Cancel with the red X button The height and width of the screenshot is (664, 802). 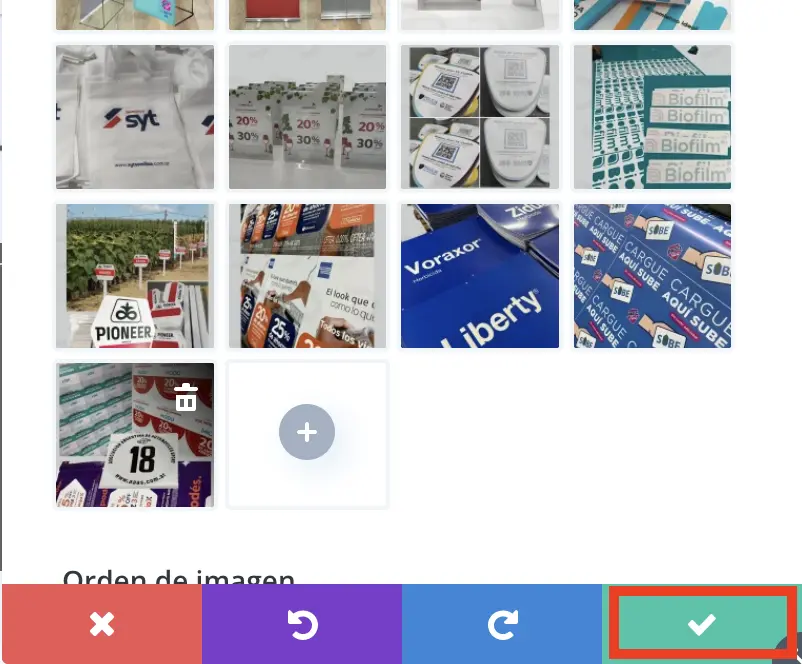pos(101,625)
